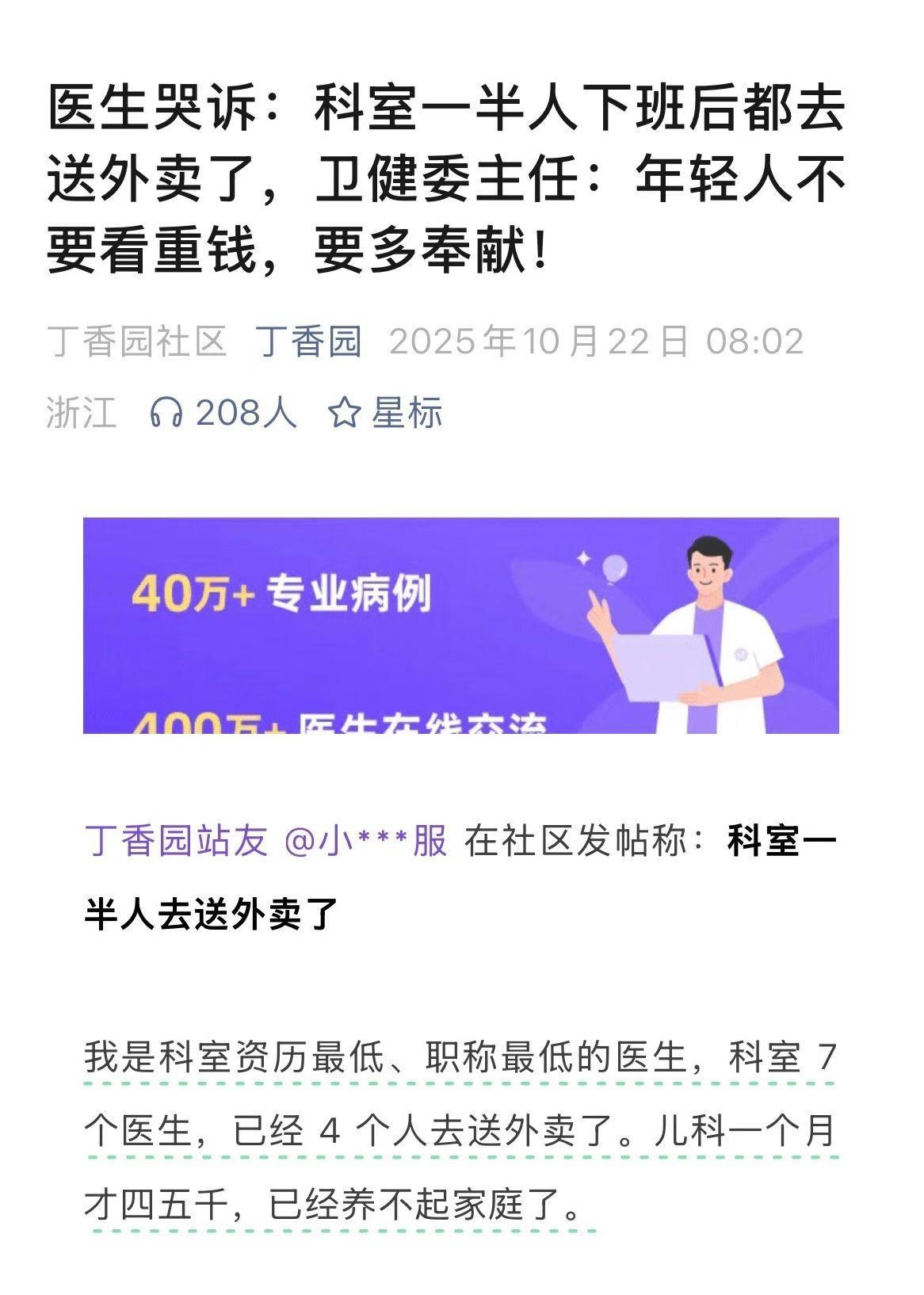
Task: Open the 丁香园 account link
Action: click(309, 342)
